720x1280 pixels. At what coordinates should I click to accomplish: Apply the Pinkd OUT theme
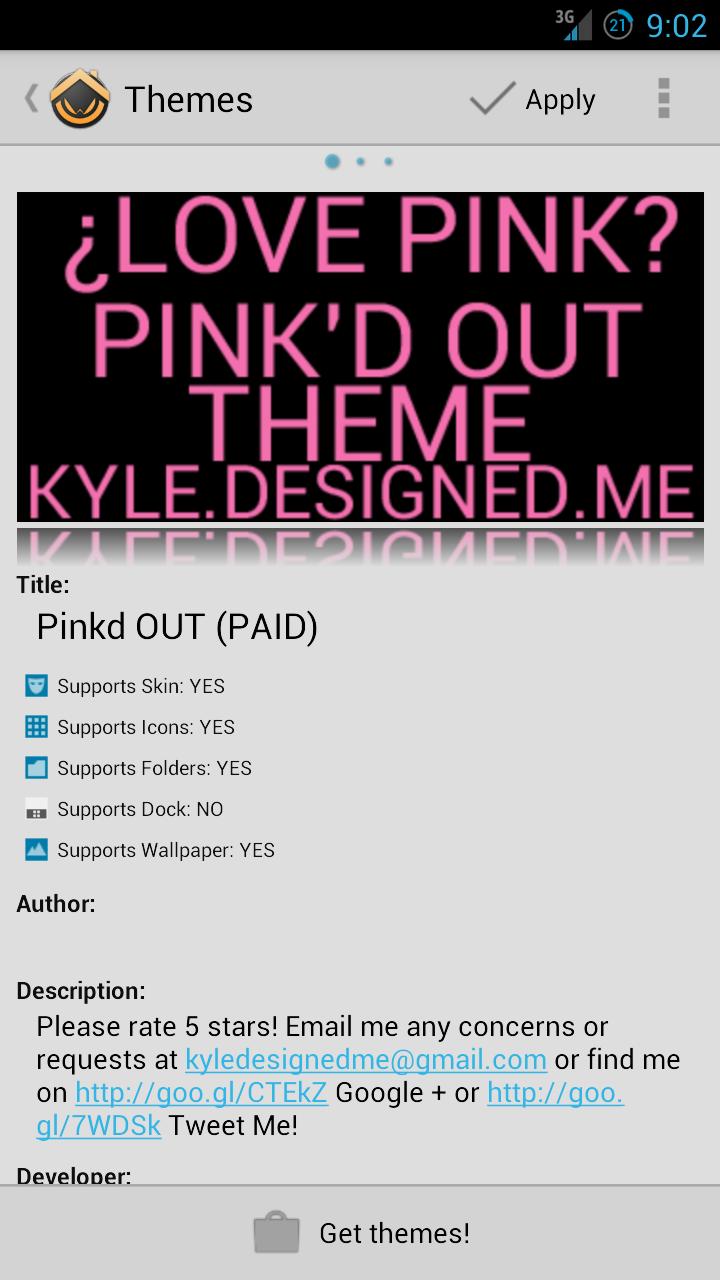533,99
